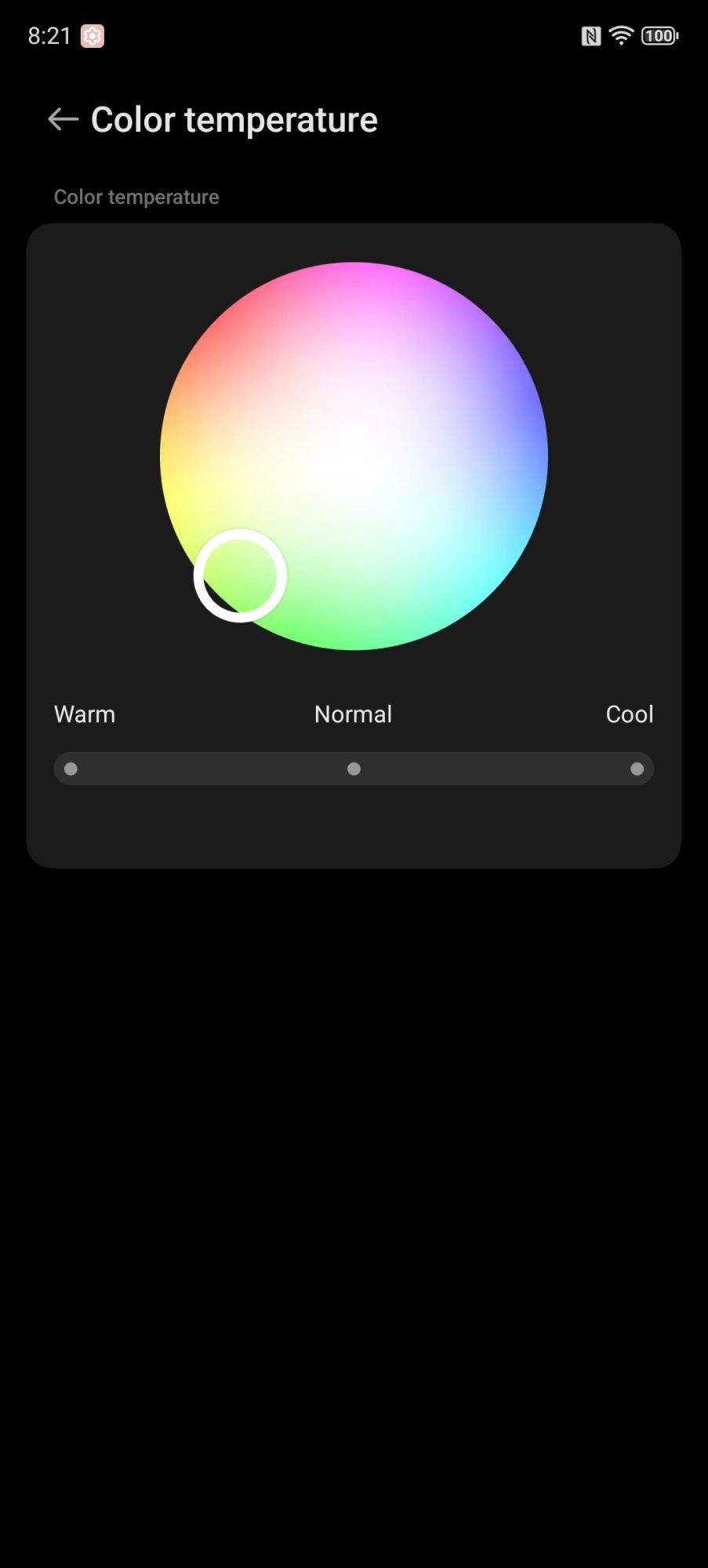The width and height of the screenshot is (708, 1568).
Task: Set the slider to the Warm point
Action: (x=71, y=769)
